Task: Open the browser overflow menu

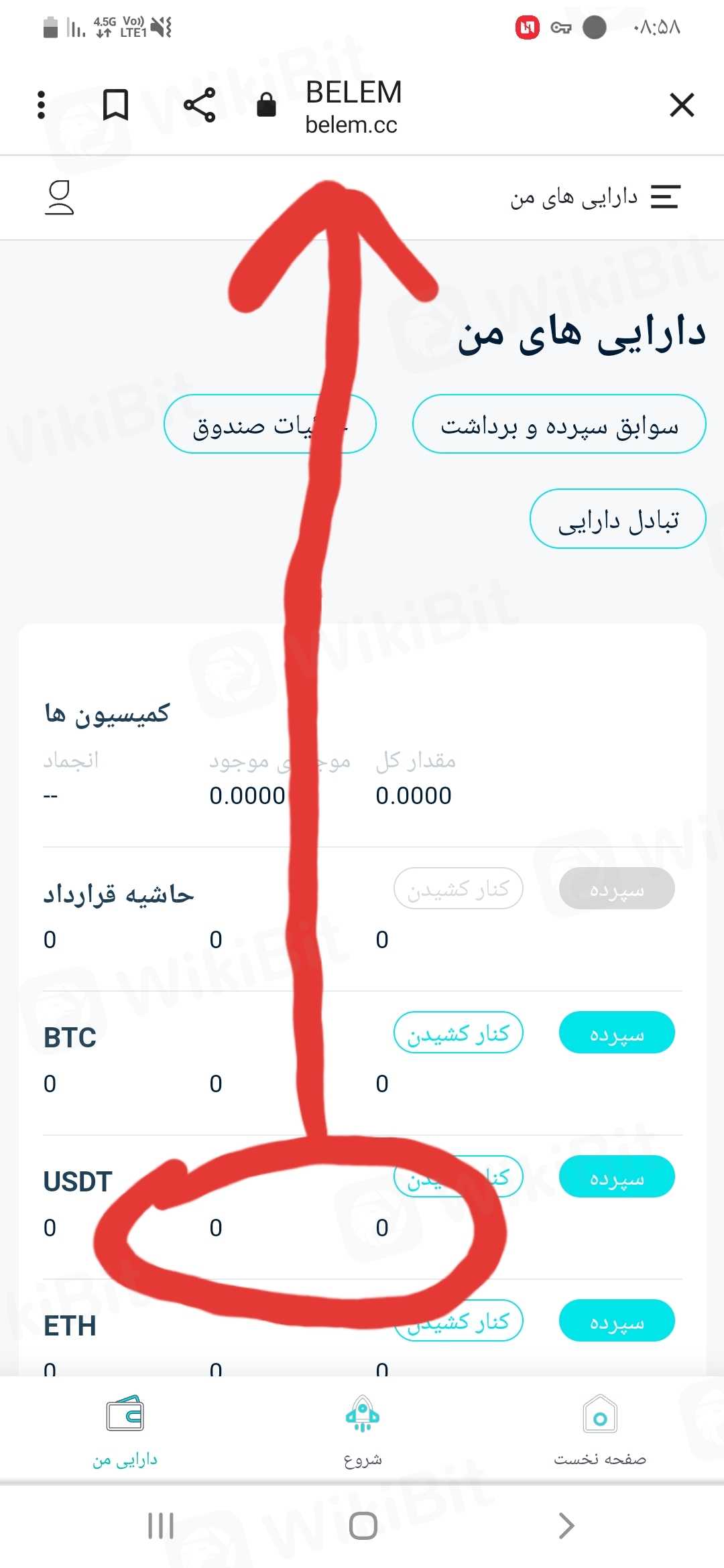Action: (x=42, y=105)
